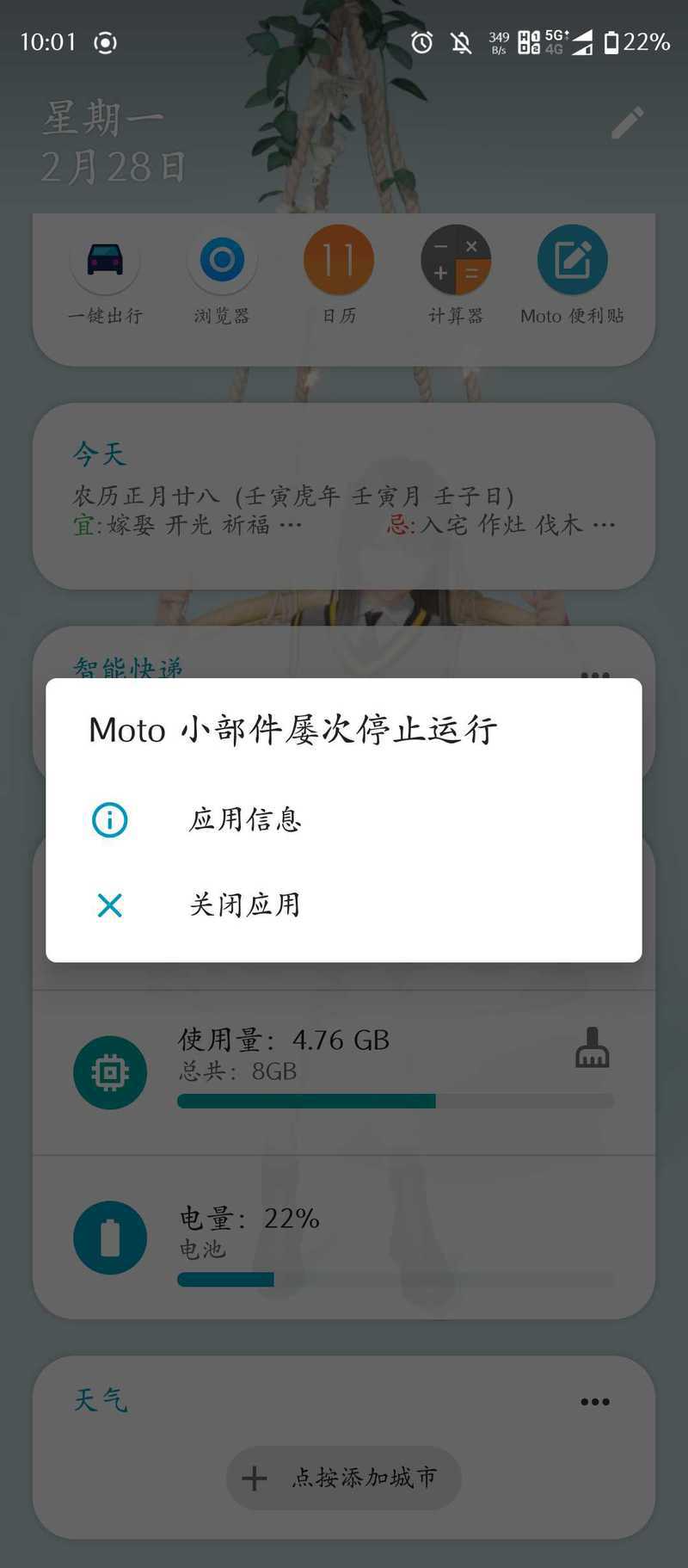Open the 日历 app
The height and width of the screenshot is (1568, 688).
339,275
